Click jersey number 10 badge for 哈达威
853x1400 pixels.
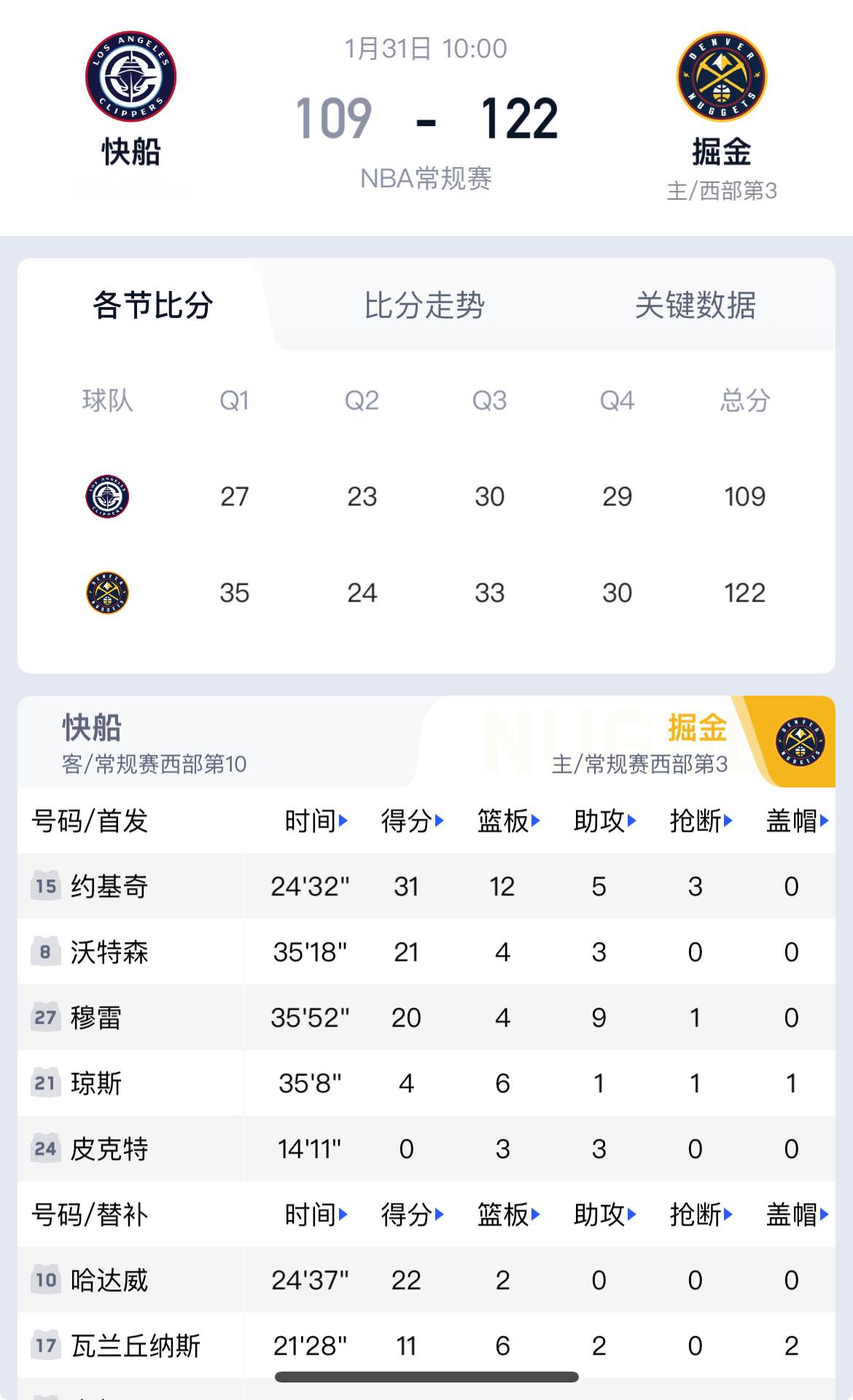tap(46, 1280)
